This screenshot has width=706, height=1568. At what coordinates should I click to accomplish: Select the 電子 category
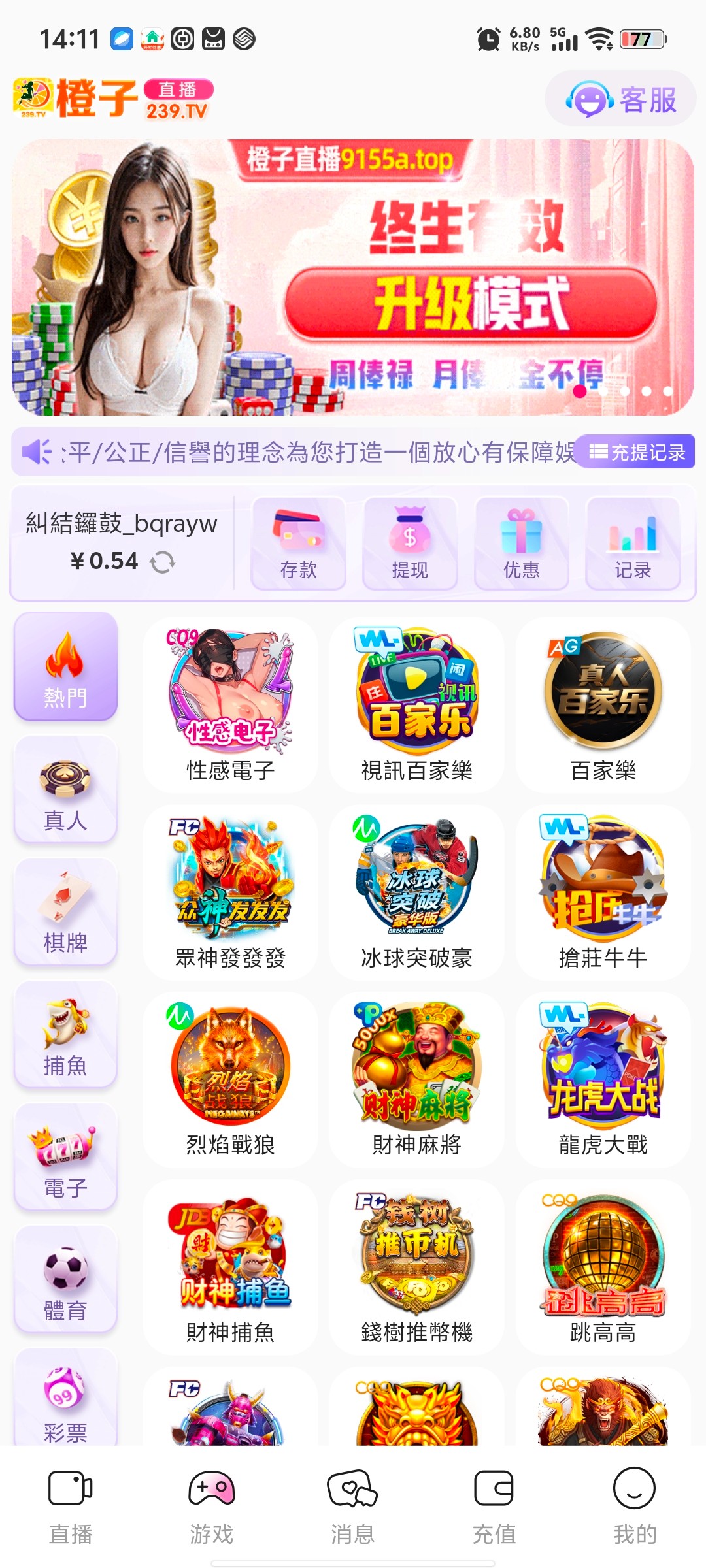click(x=65, y=1158)
